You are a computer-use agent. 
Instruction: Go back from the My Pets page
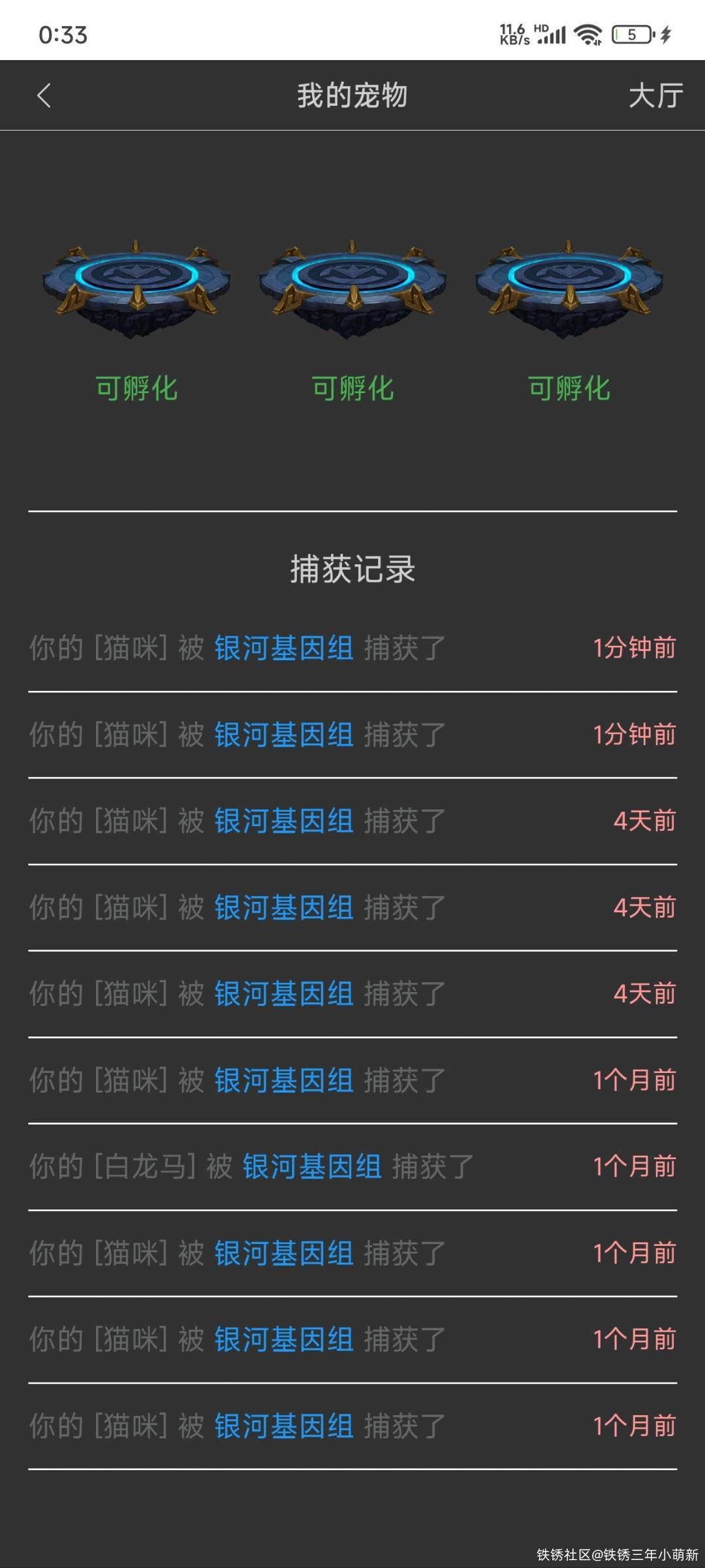[44, 96]
